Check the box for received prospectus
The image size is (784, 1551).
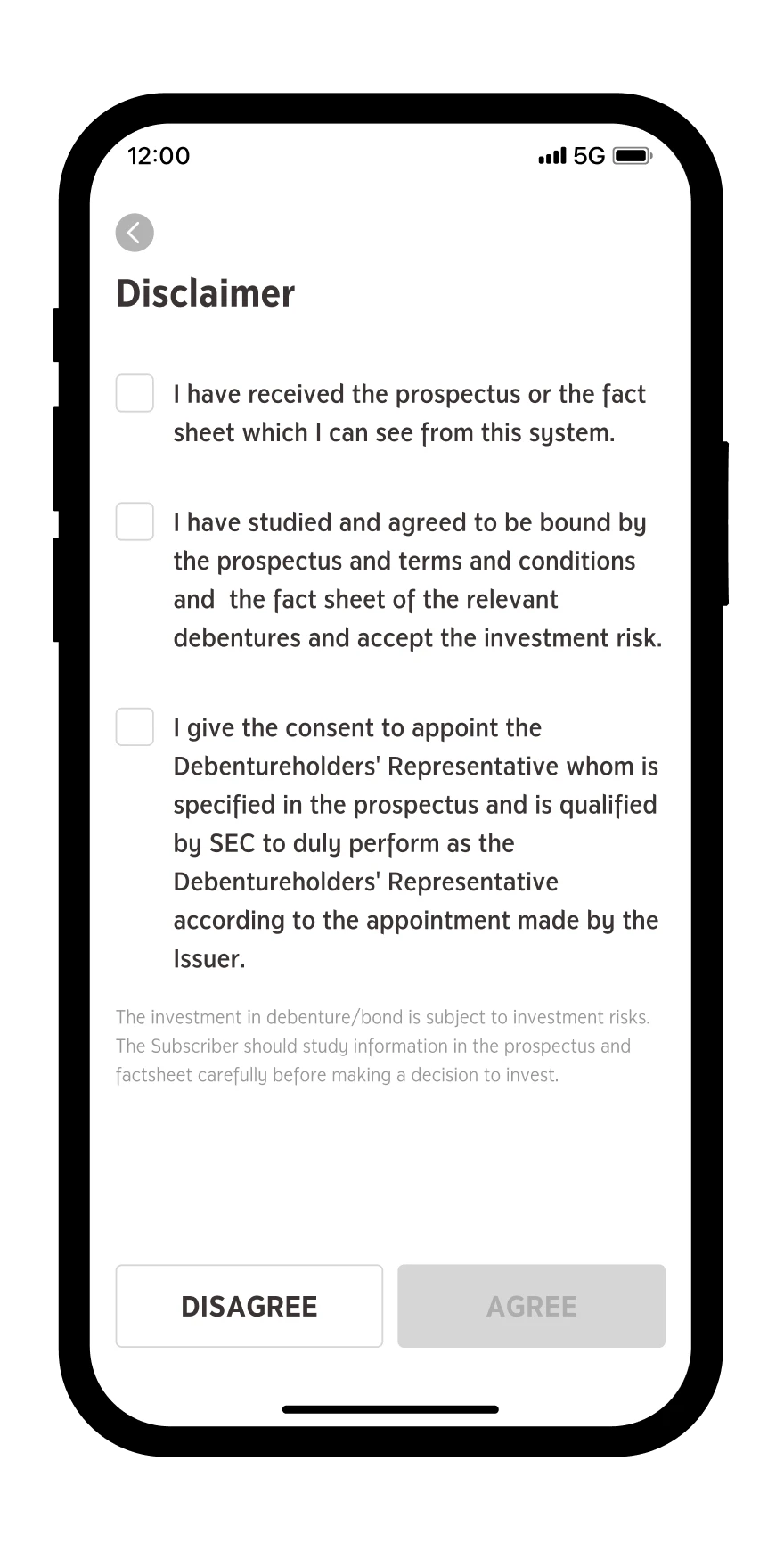(135, 393)
